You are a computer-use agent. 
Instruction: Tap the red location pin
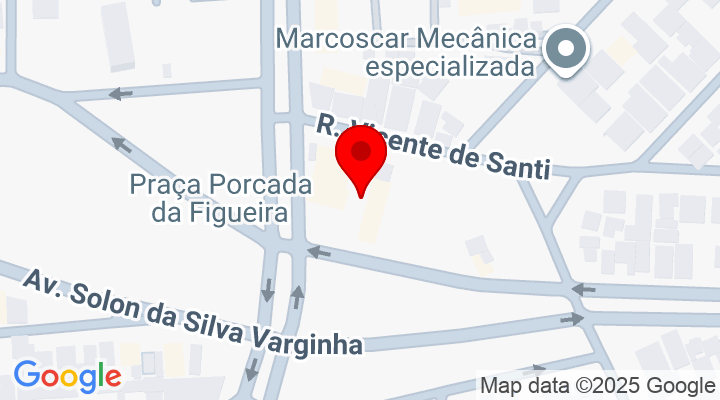click(x=361, y=157)
